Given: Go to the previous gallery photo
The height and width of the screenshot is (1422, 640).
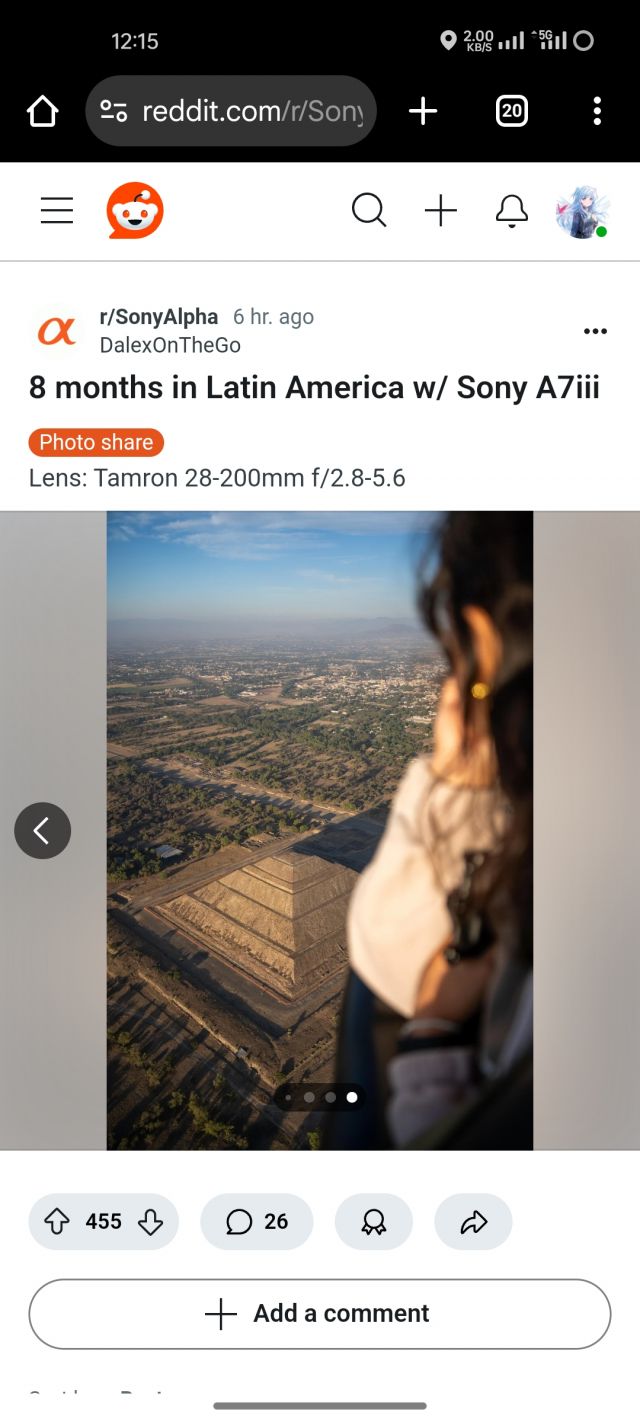Looking at the screenshot, I should pos(42,831).
